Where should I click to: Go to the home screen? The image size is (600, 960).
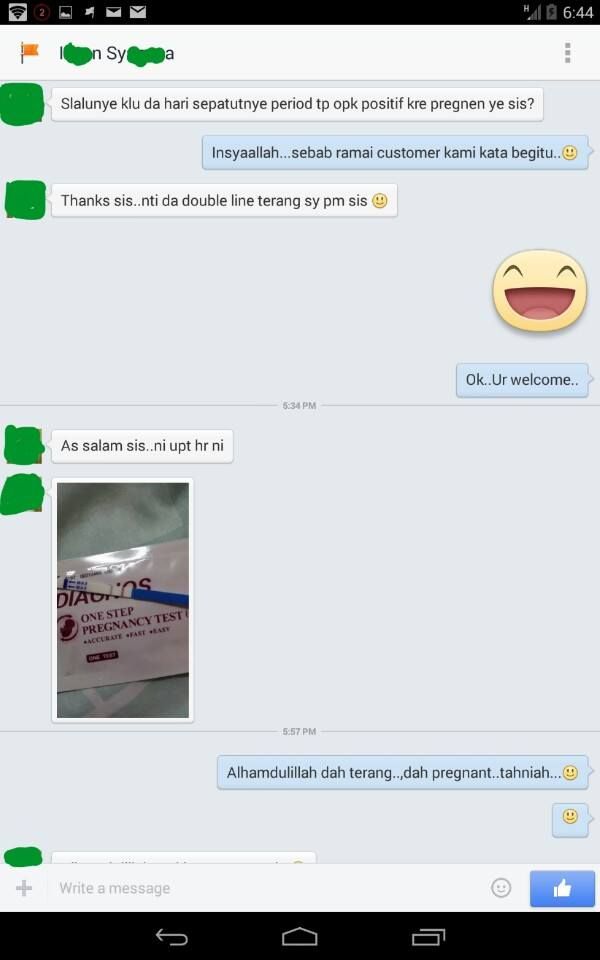pyautogui.click(x=299, y=937)
